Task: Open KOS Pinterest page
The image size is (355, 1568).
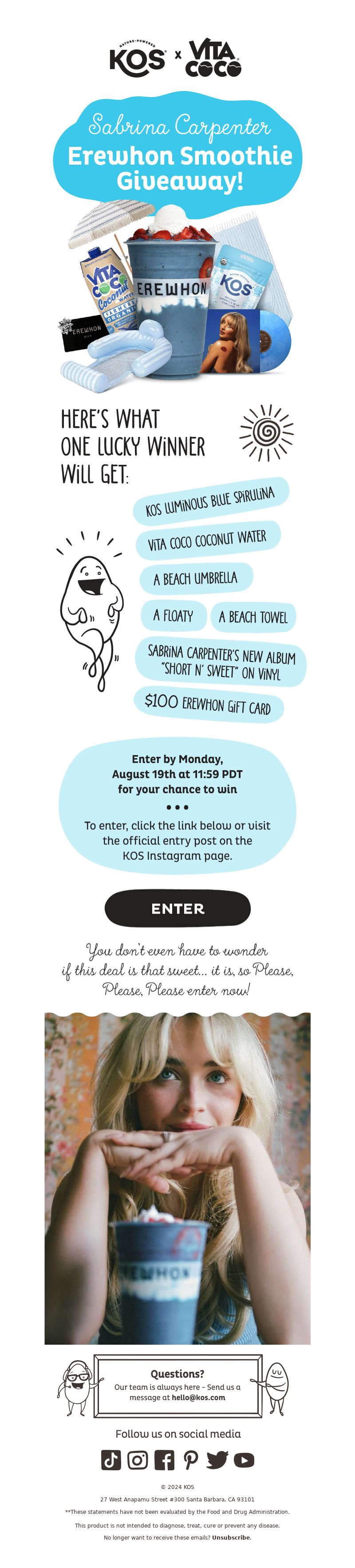Action: 191,1460
